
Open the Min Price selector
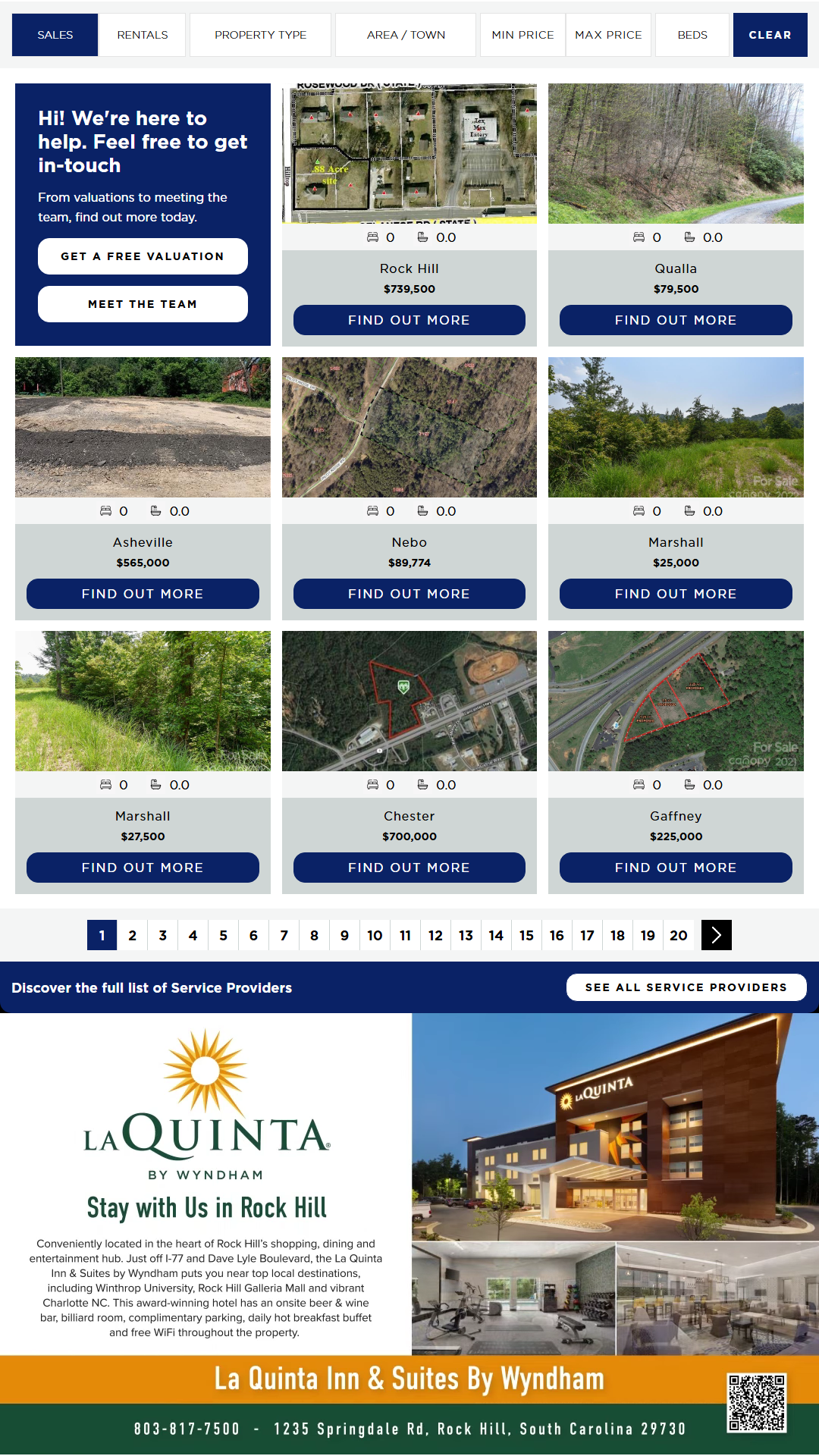coord(522,35)
